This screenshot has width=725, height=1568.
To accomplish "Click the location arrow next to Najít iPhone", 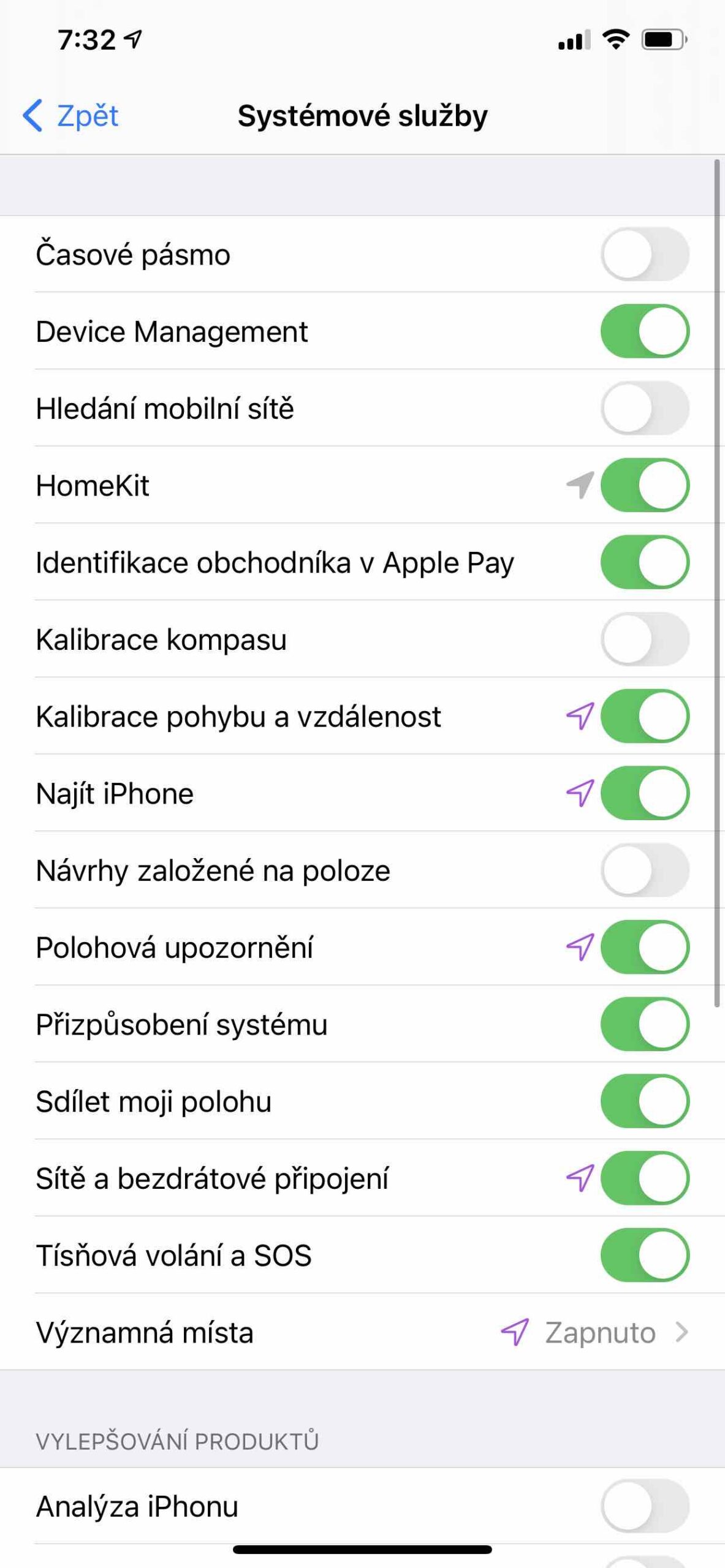I will 579,793.
